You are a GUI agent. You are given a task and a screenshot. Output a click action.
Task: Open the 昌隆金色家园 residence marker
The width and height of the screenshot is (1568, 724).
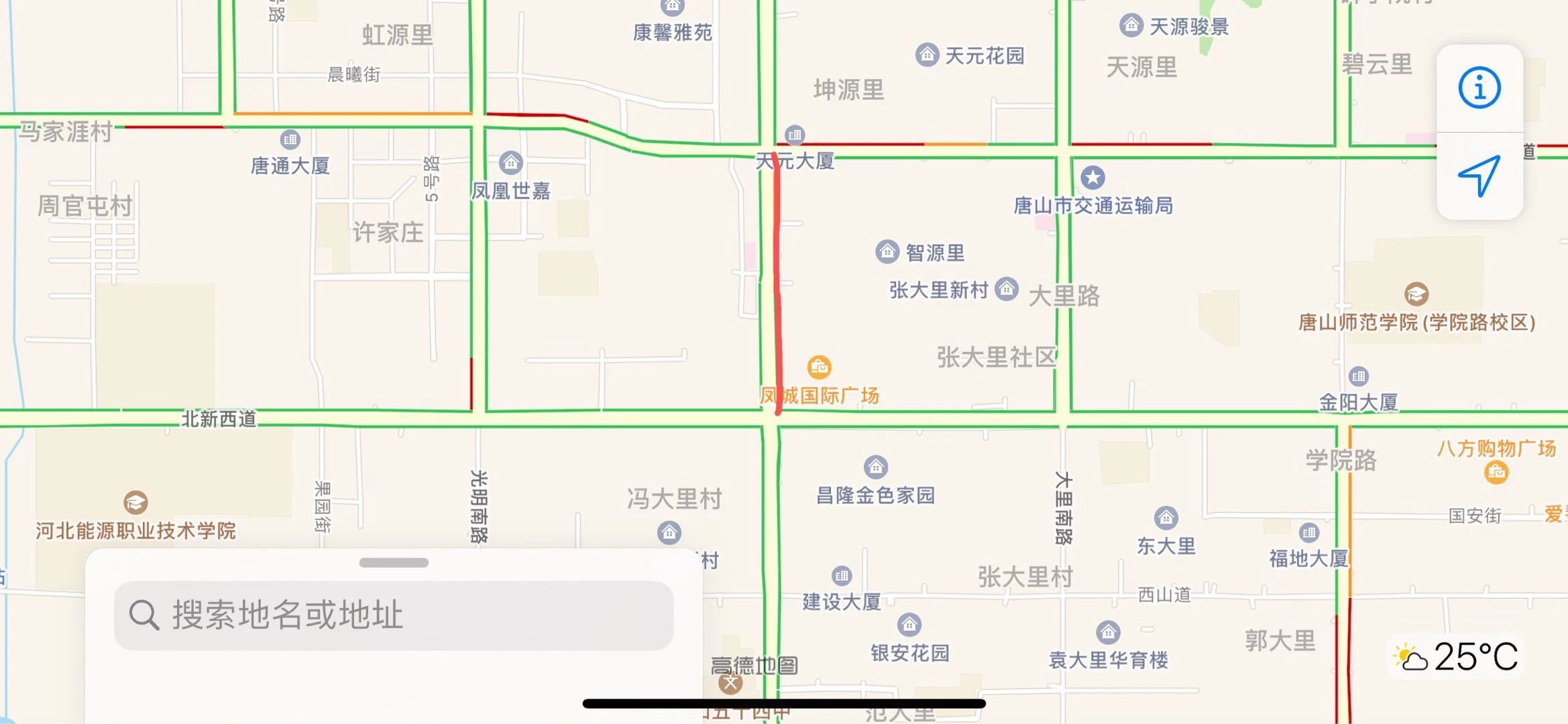875,466
